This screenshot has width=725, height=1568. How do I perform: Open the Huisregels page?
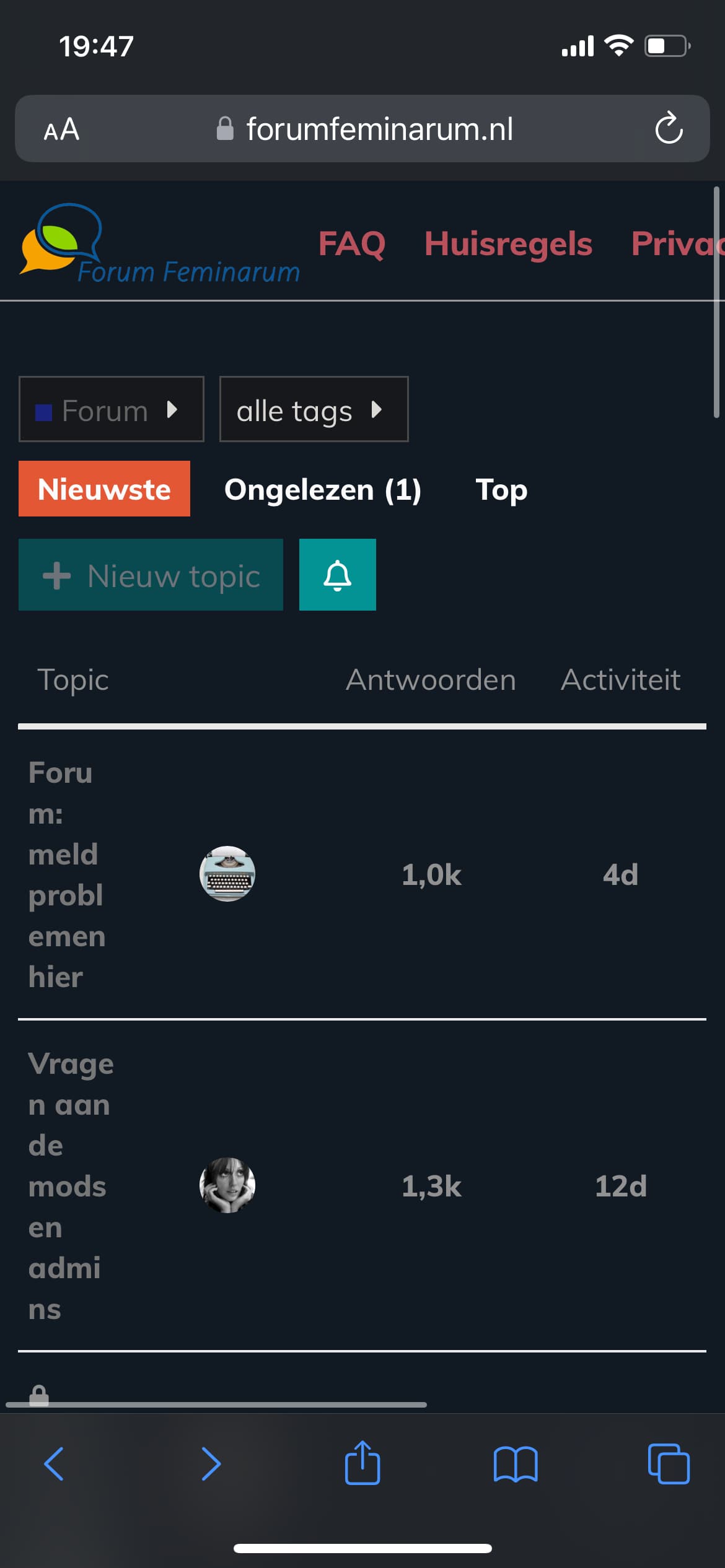click(x=508, y=243)
